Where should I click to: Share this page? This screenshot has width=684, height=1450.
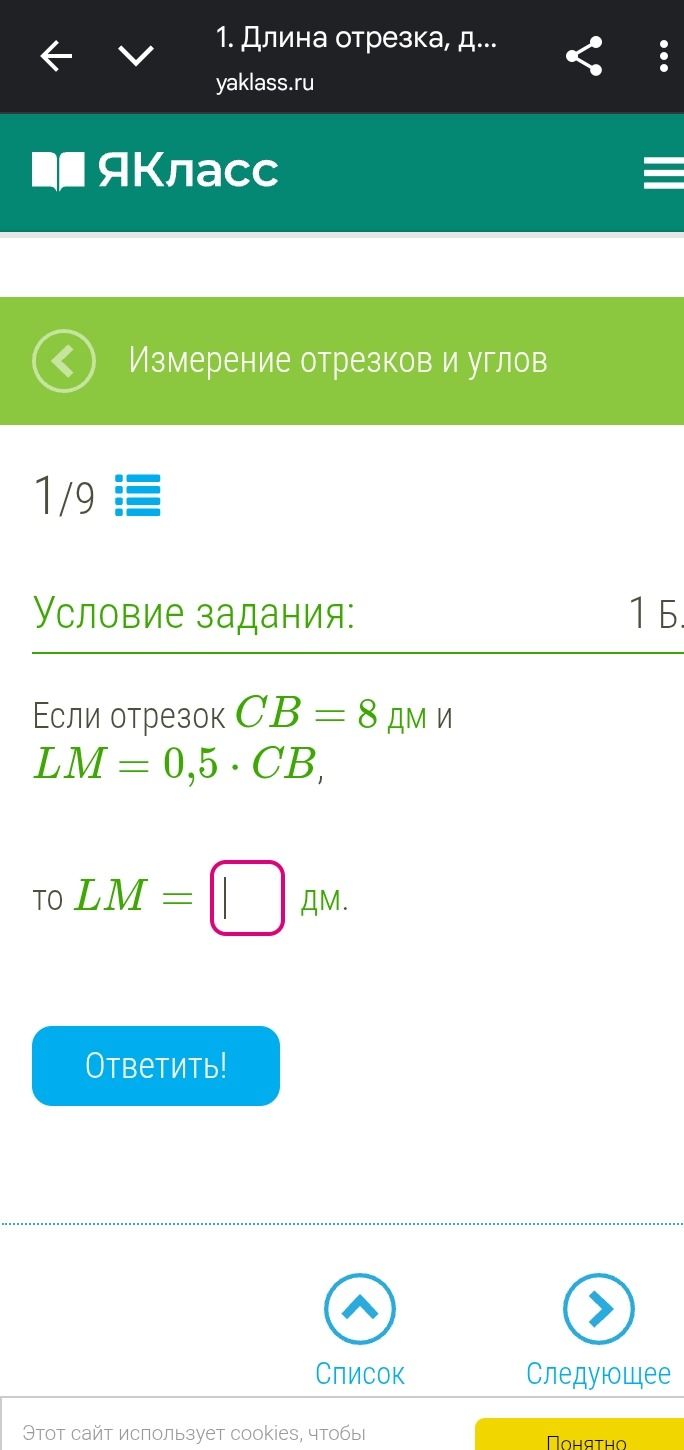[x=584, y=57]
